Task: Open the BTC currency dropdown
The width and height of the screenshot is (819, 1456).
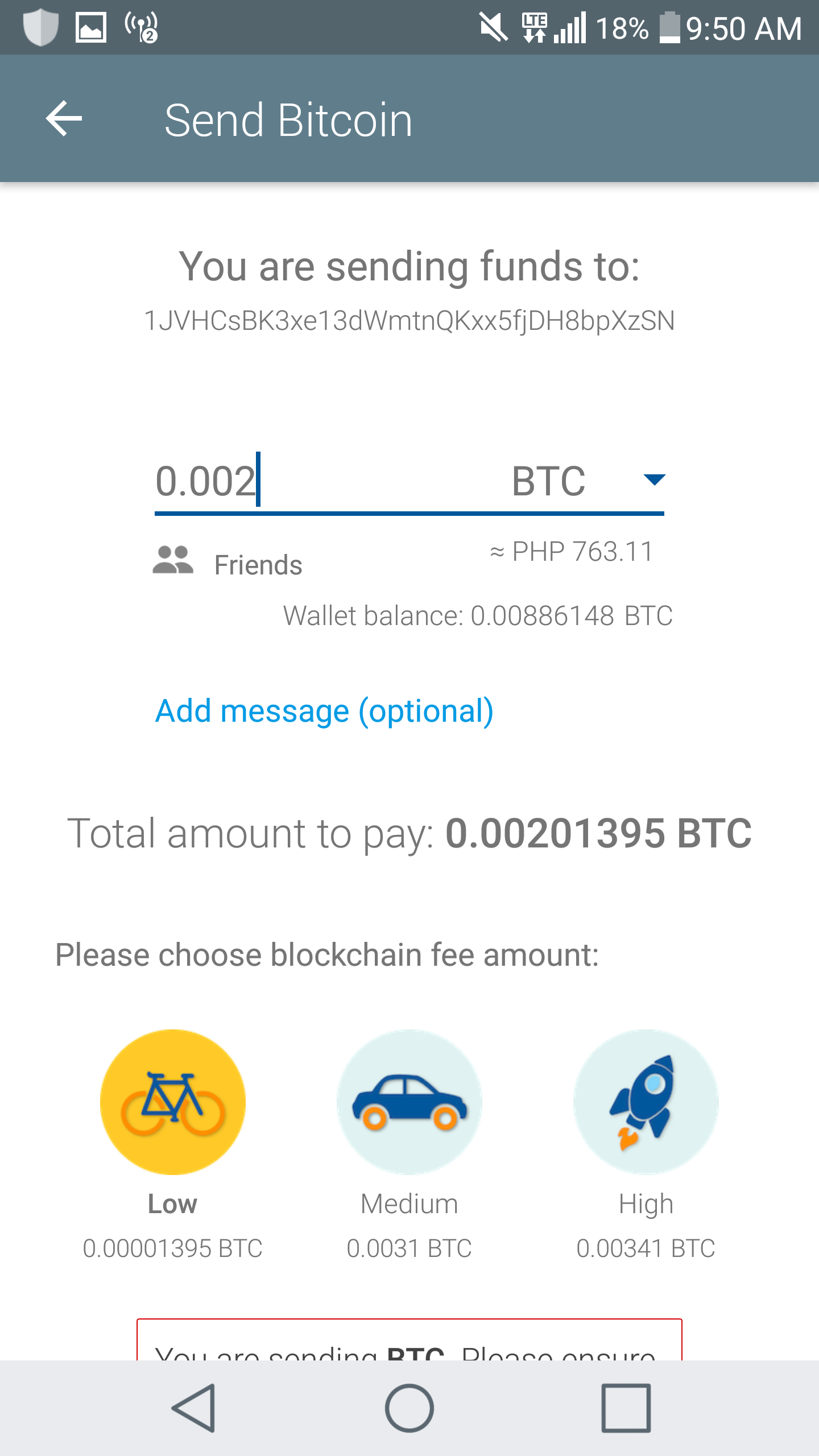Action: pos(588,481)
